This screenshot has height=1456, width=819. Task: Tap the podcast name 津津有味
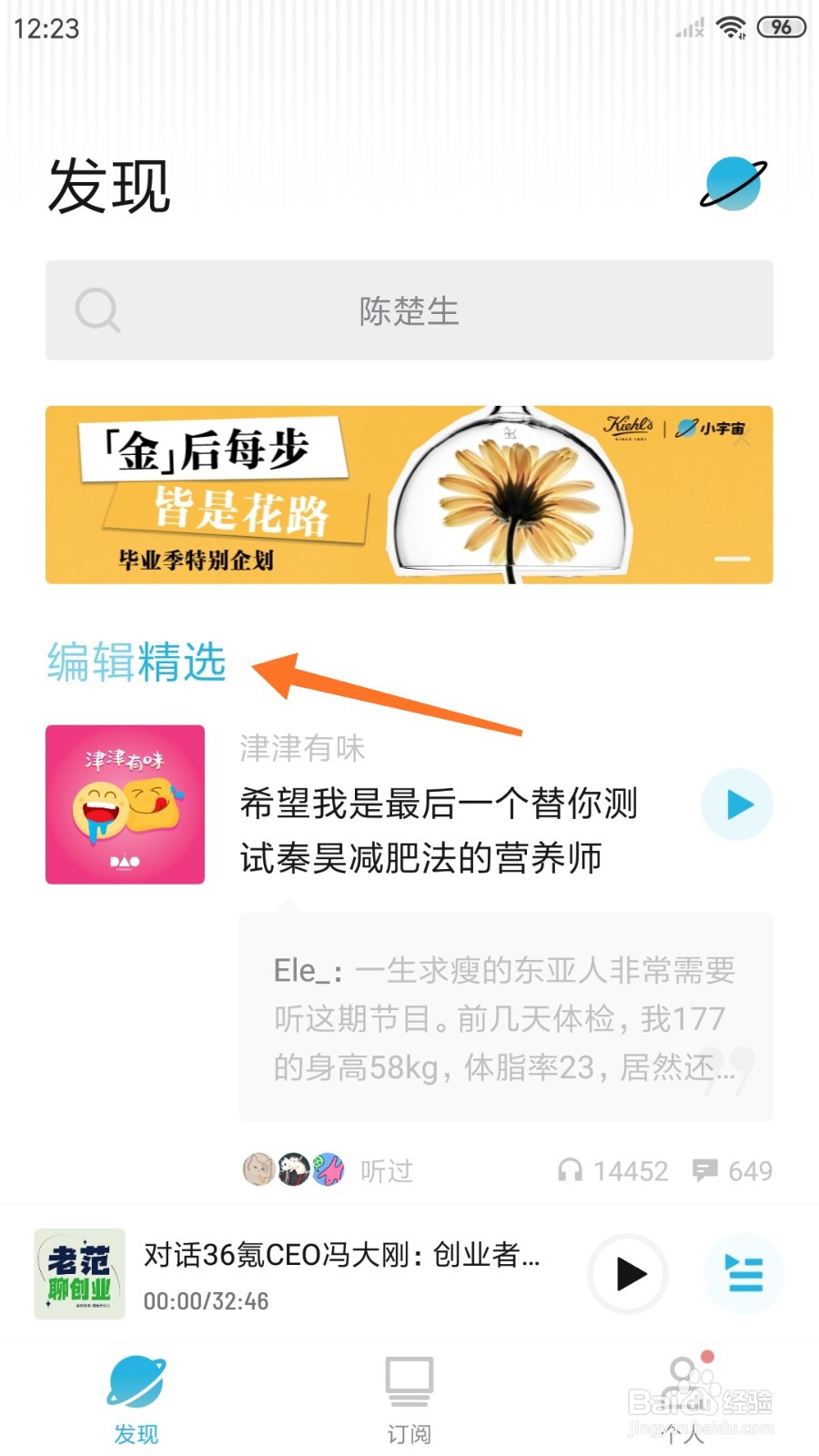(304, 747)
